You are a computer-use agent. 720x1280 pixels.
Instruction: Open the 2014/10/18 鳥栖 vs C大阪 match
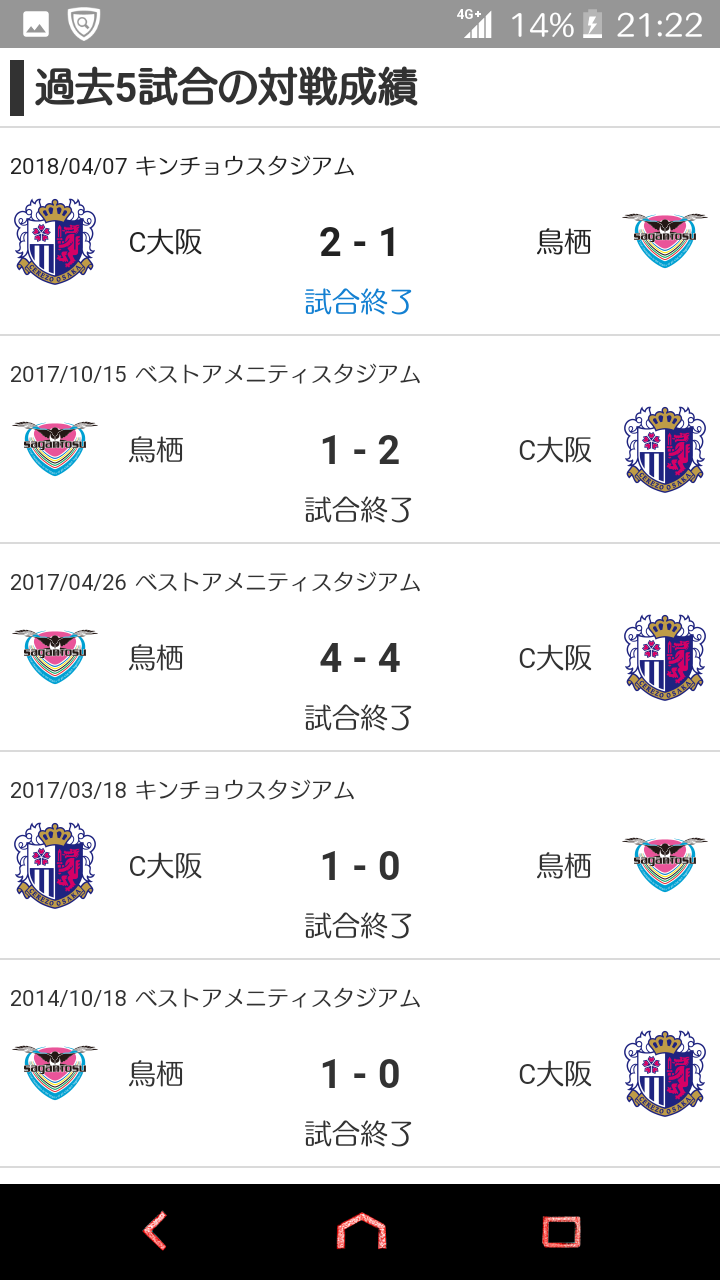tap(360, 1064)
